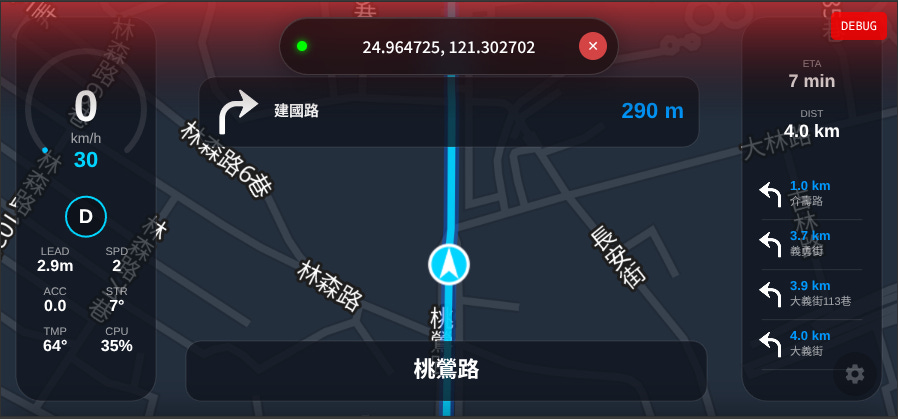The height and width of the screenshot is (419, 898).
Task: Select the 大義街113巷 turn step
Action: tap(808, 293)
